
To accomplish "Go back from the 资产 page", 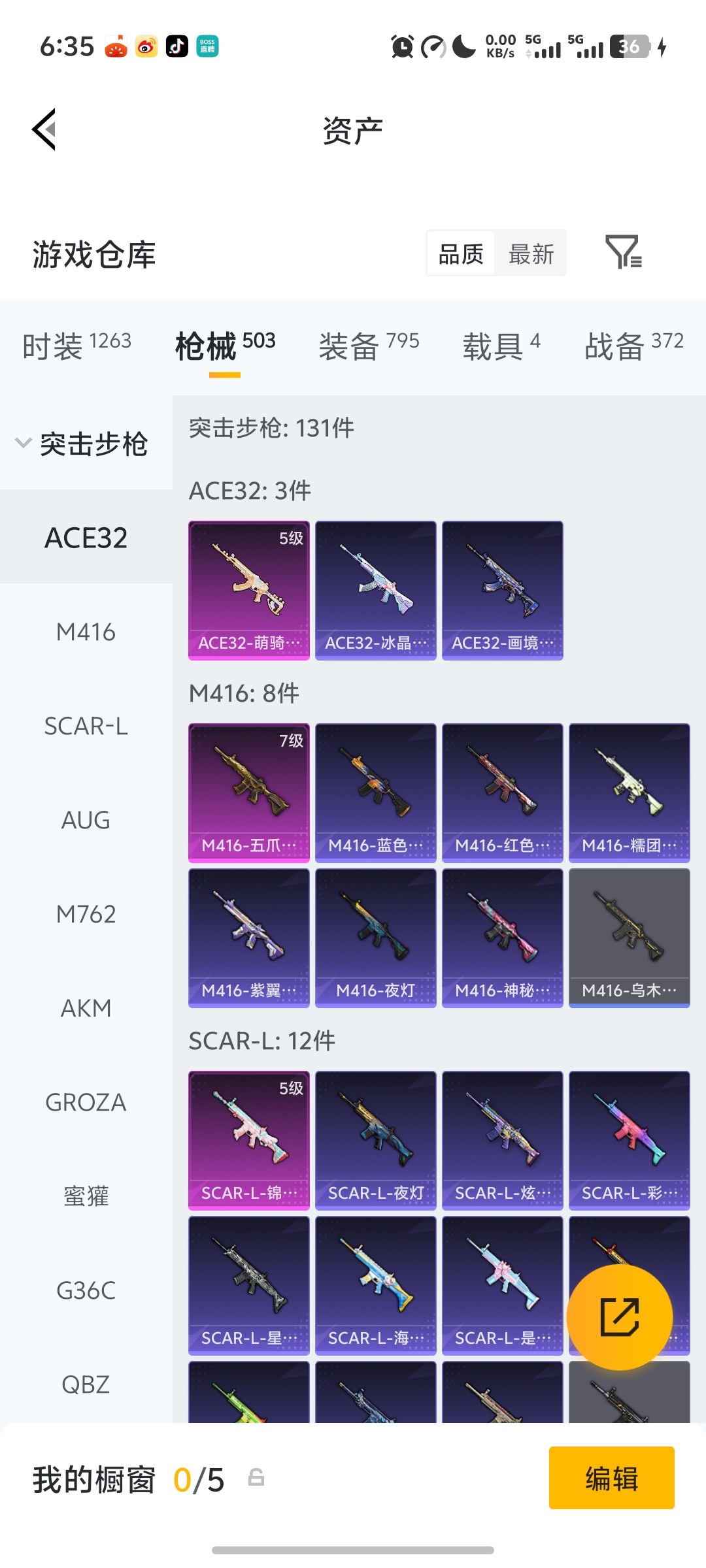I will (44, 129).
